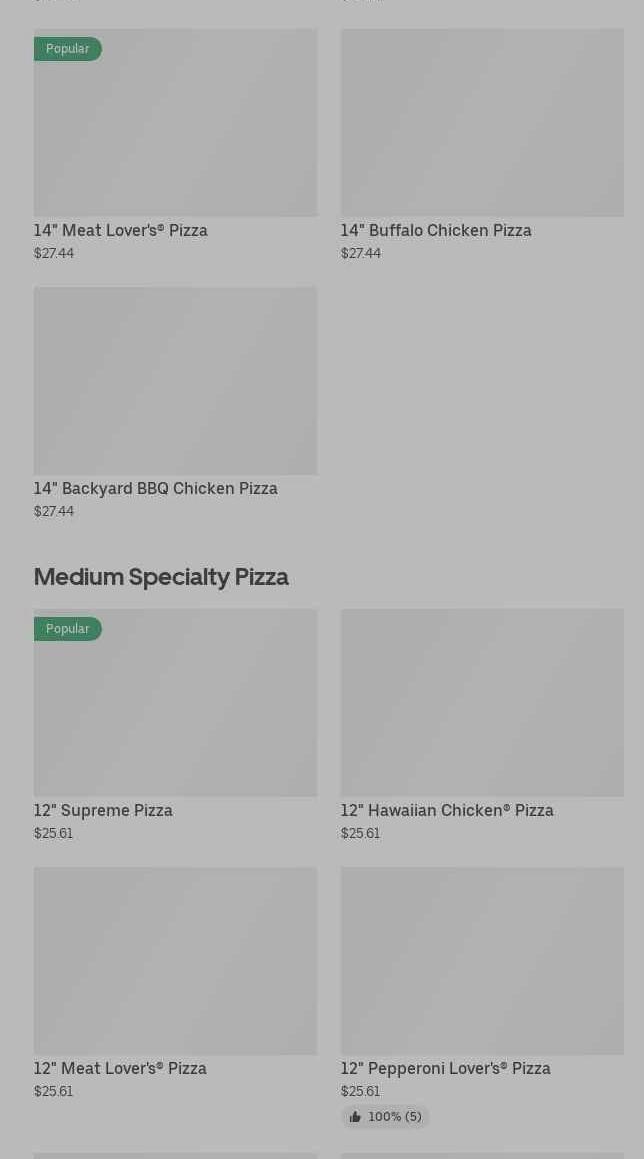Screen dimensions: 644x1159
Task: View the 12" Pepperoni Lover's Pizza
Action: pyautogui.click(x=482, y=961)
